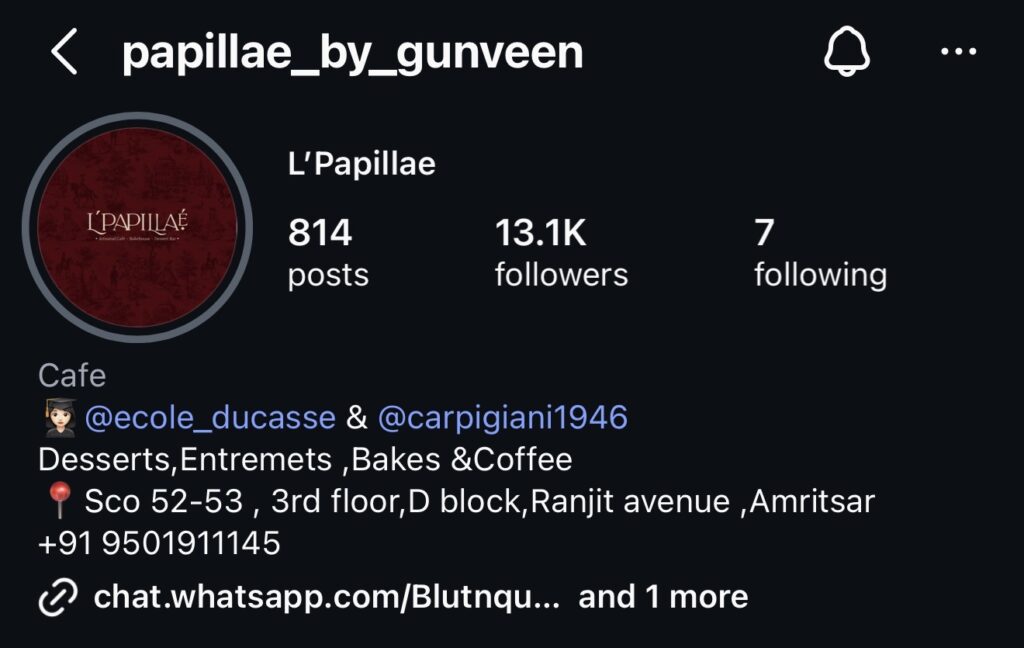Open the 814 posts count

(327, 253)
